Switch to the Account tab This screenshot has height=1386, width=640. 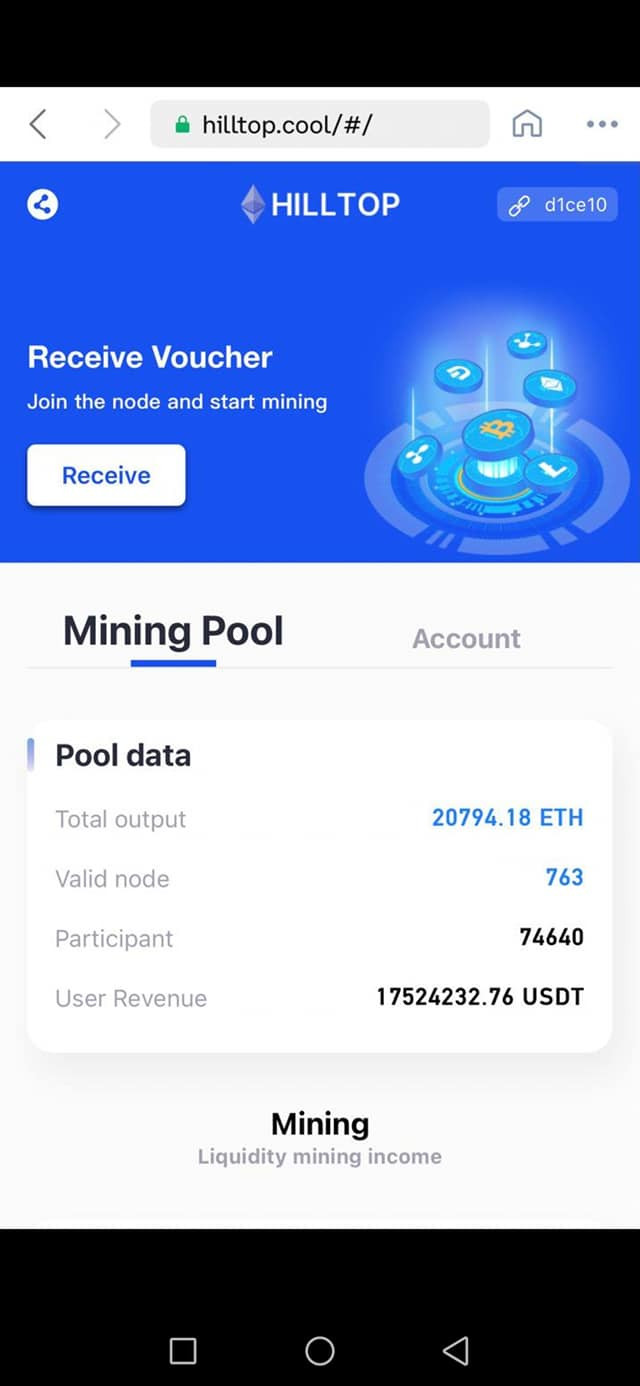(x=466, y=639)
